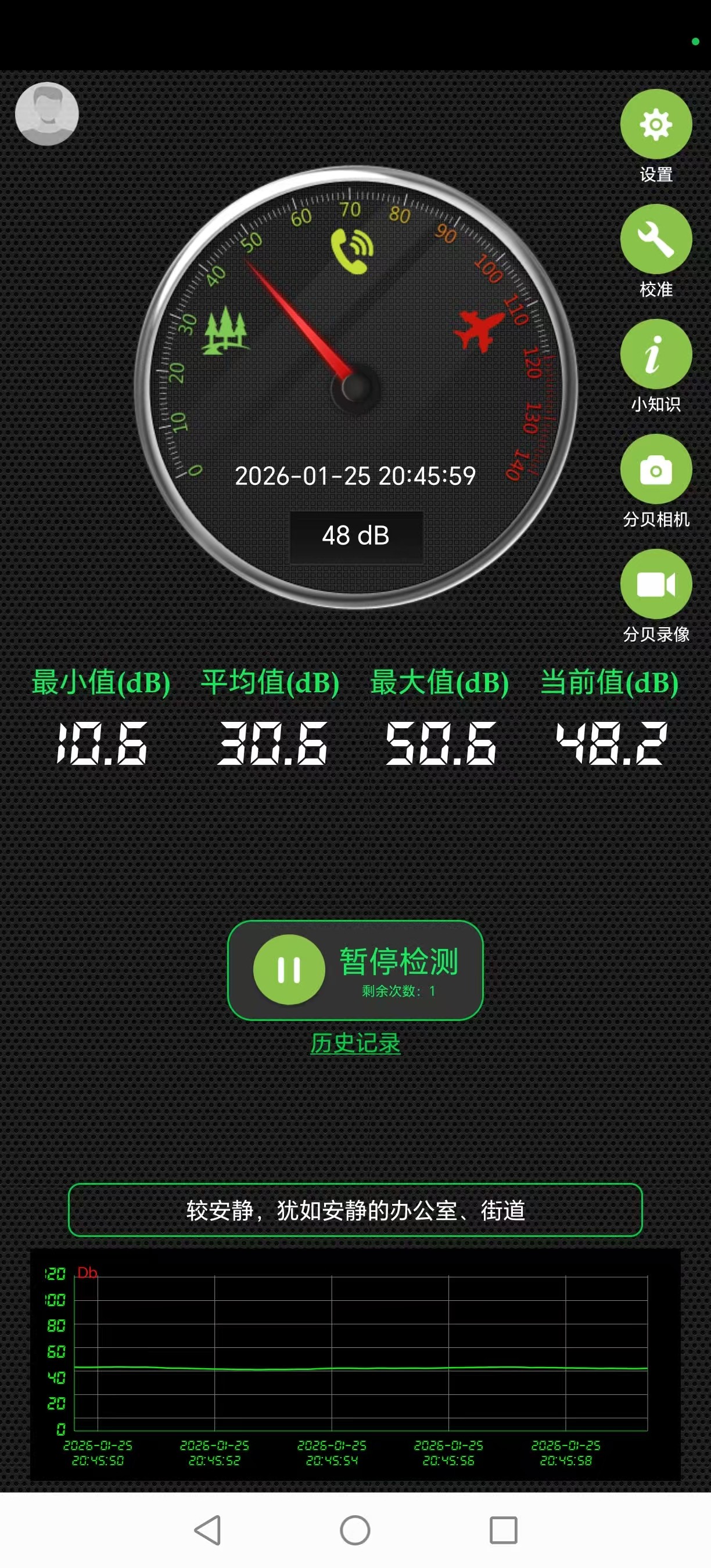The height and width of the screenshot is (1568, 711).
Task: Pause detection with 暂停检测 button
Action: point(355,970)
